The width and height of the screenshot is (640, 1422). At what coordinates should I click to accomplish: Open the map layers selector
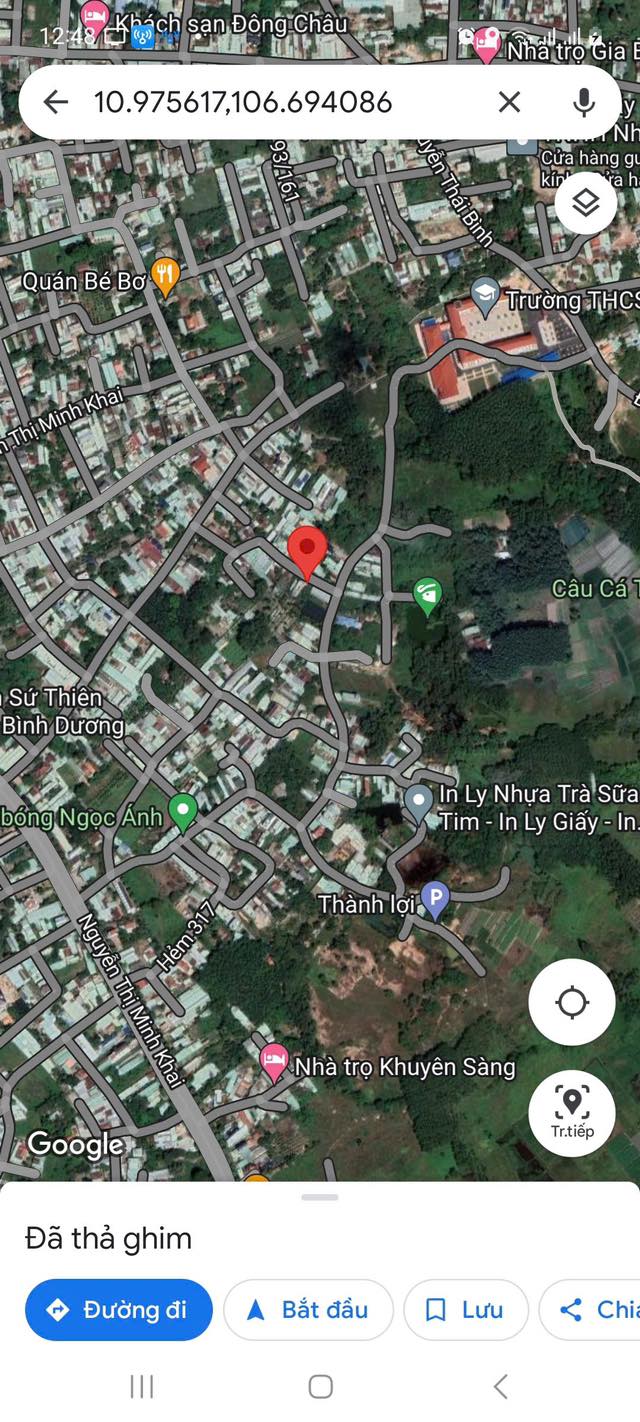click(586, 203)
